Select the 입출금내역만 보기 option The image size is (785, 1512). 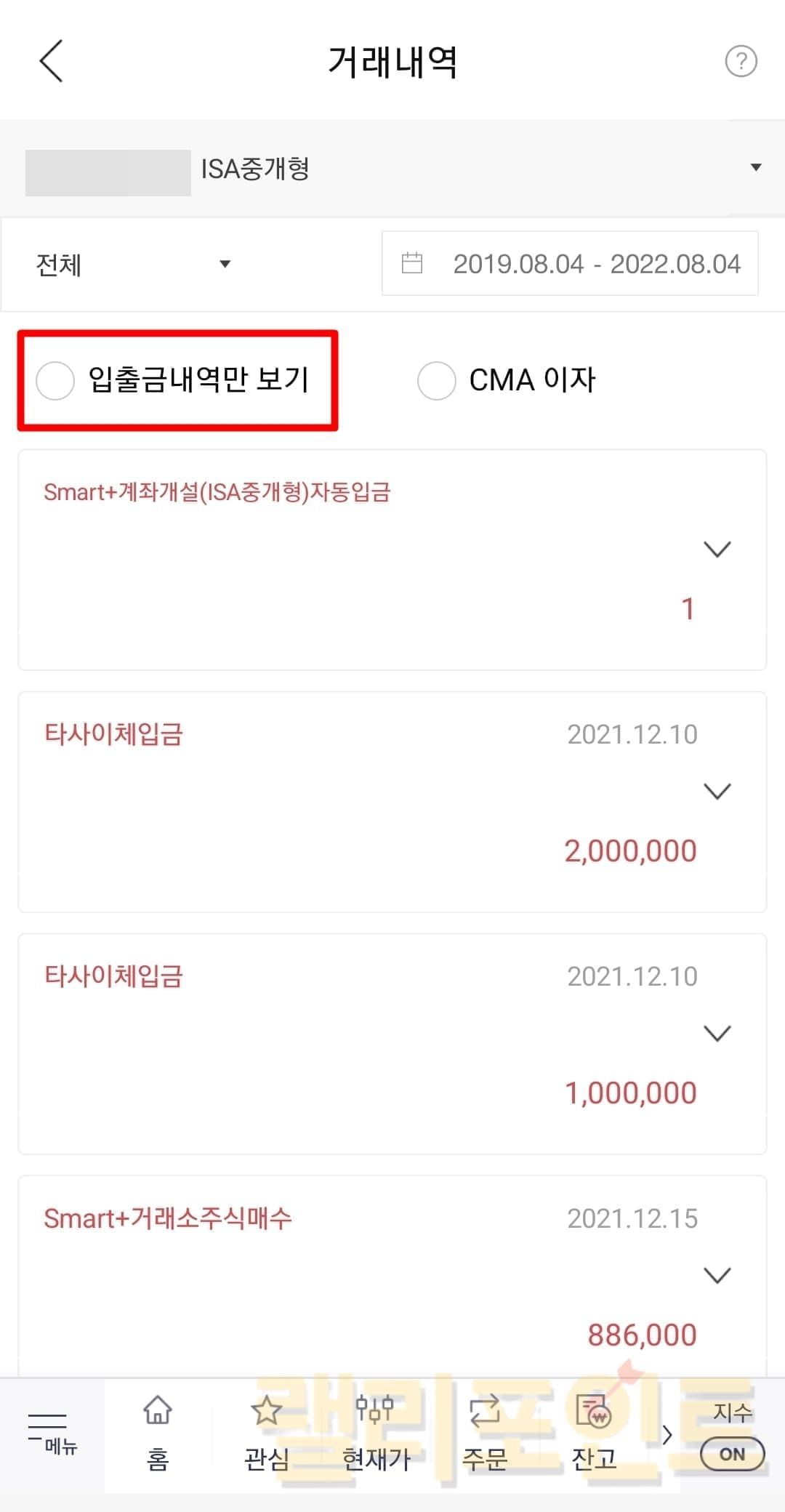point(55,380)
